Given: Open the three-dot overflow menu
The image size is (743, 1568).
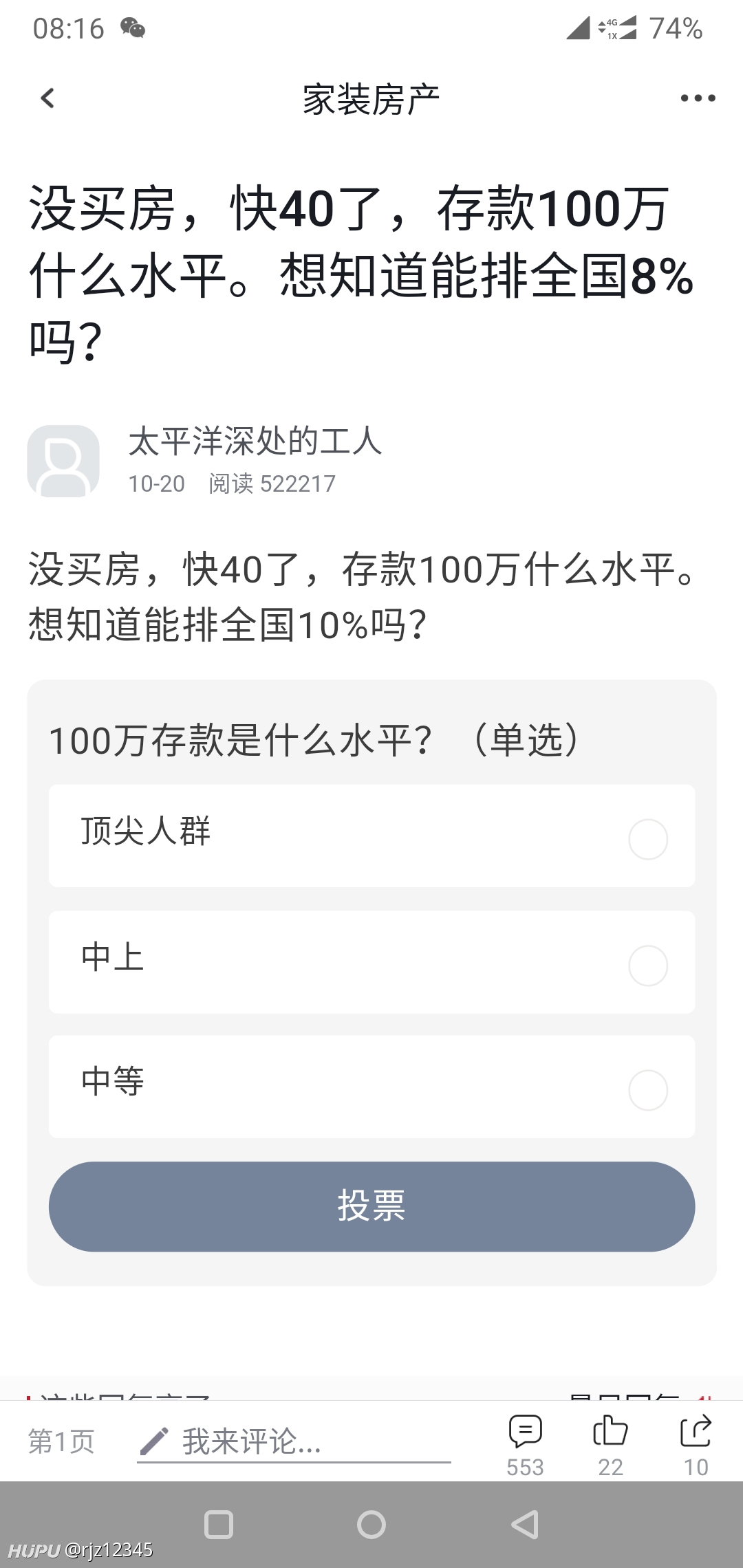Looking at the screenshot, I should 698,98.
